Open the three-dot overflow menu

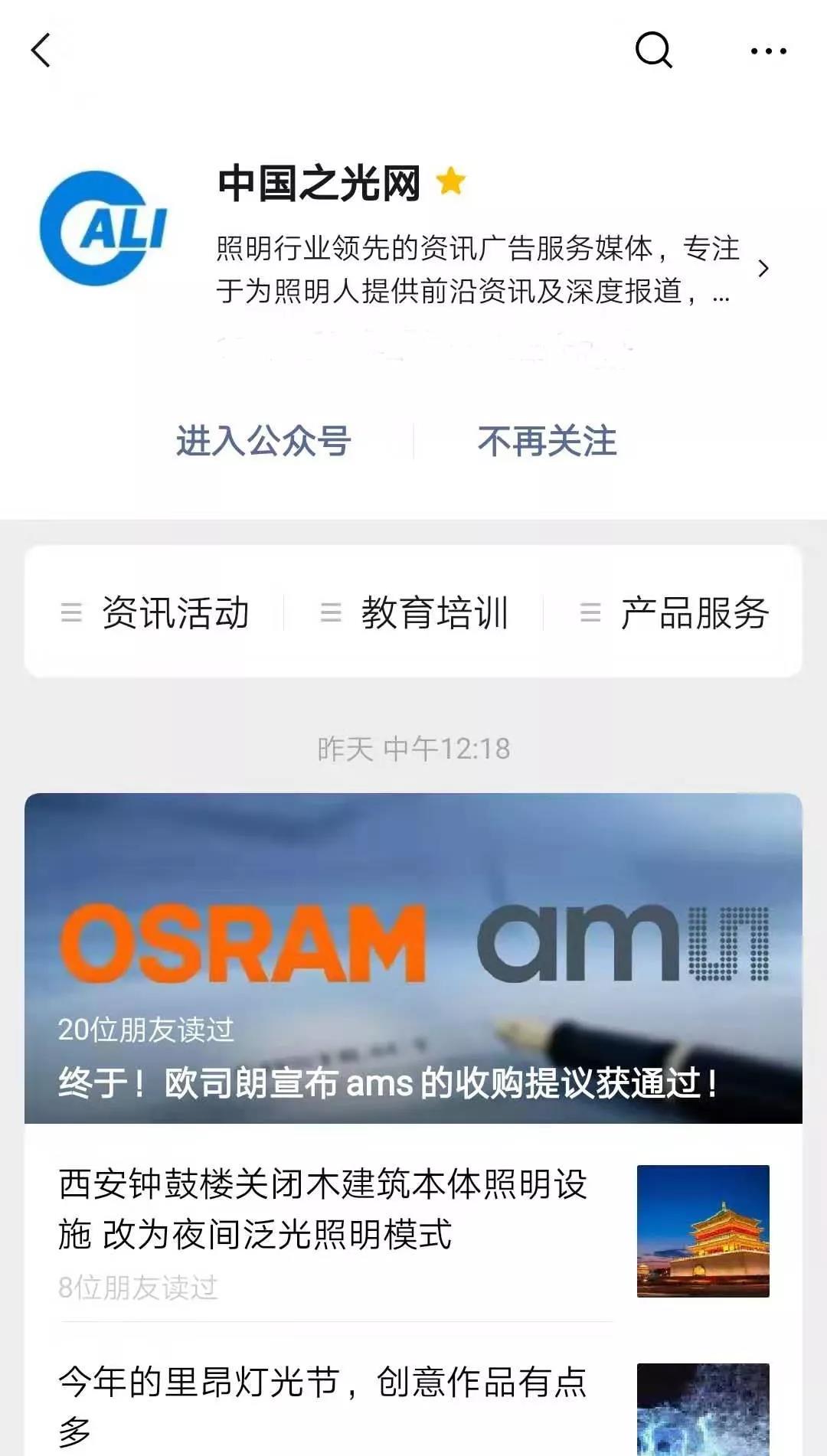pos(768,51)
